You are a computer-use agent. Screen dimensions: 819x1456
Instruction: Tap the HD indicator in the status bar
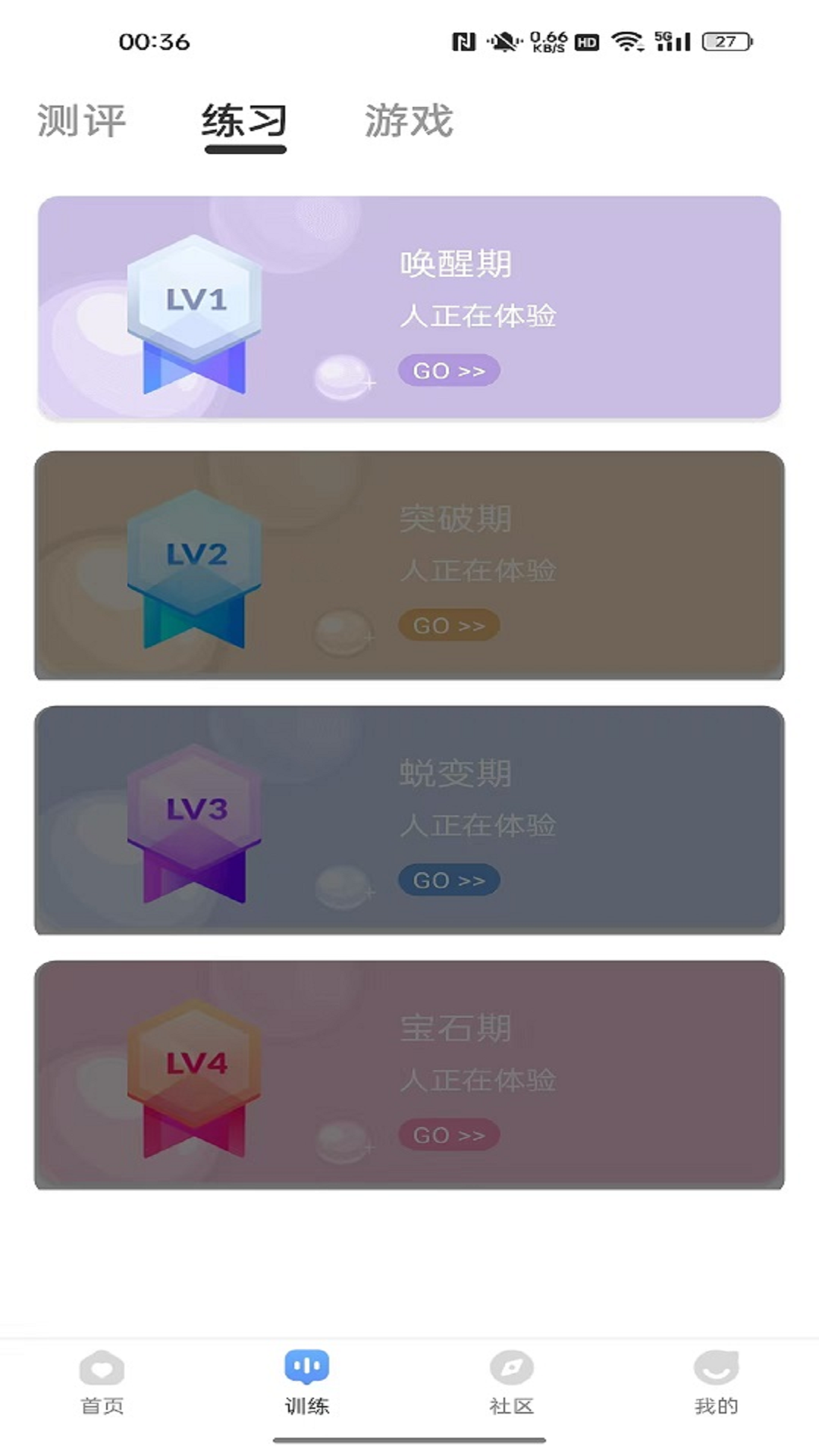(584, 43)
